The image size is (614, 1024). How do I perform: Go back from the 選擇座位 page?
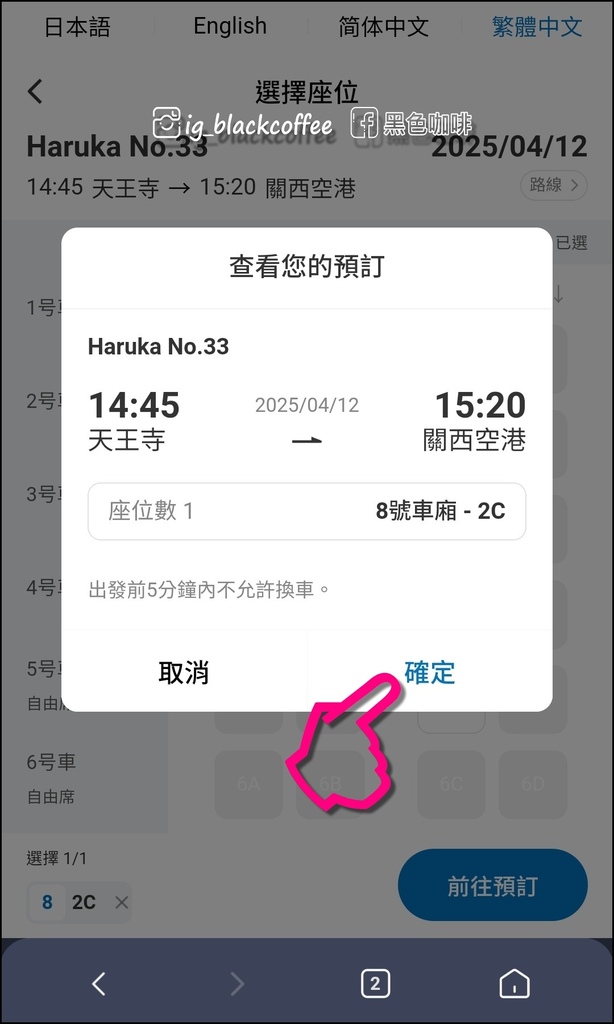pyautogui.click(x=35, y=91)
